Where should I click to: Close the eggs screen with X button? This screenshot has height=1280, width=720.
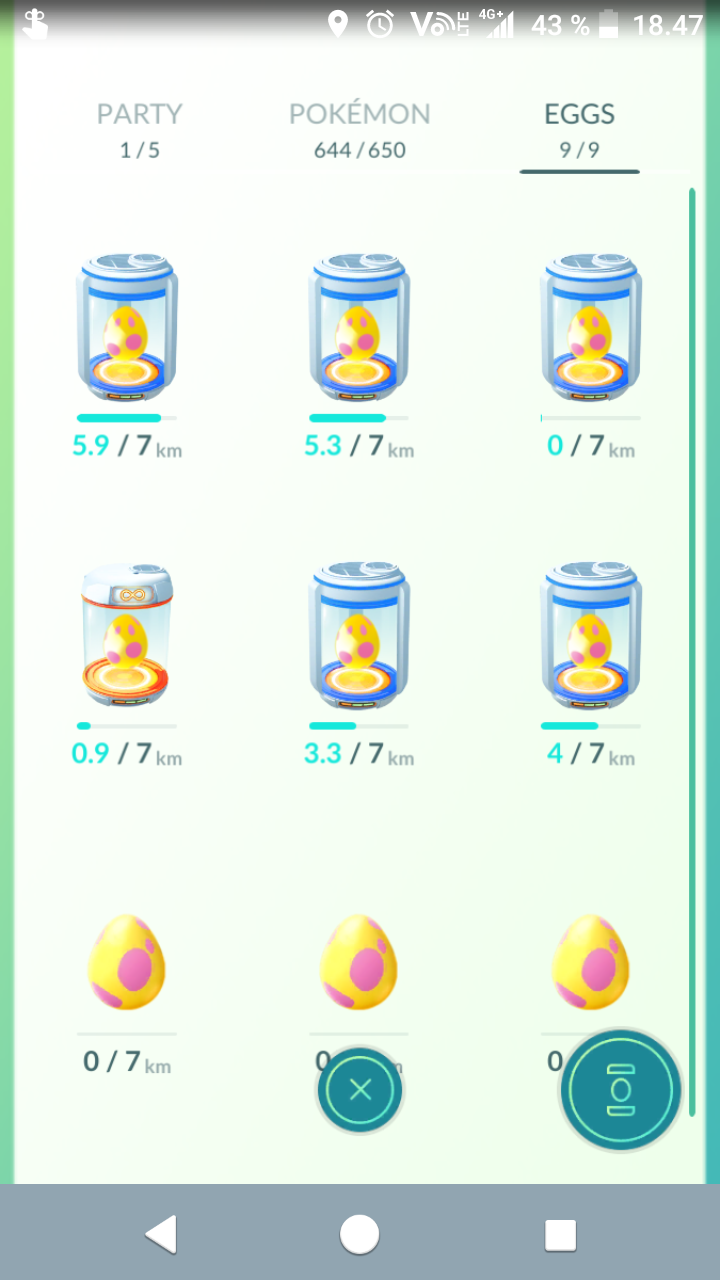(360, 1090)
